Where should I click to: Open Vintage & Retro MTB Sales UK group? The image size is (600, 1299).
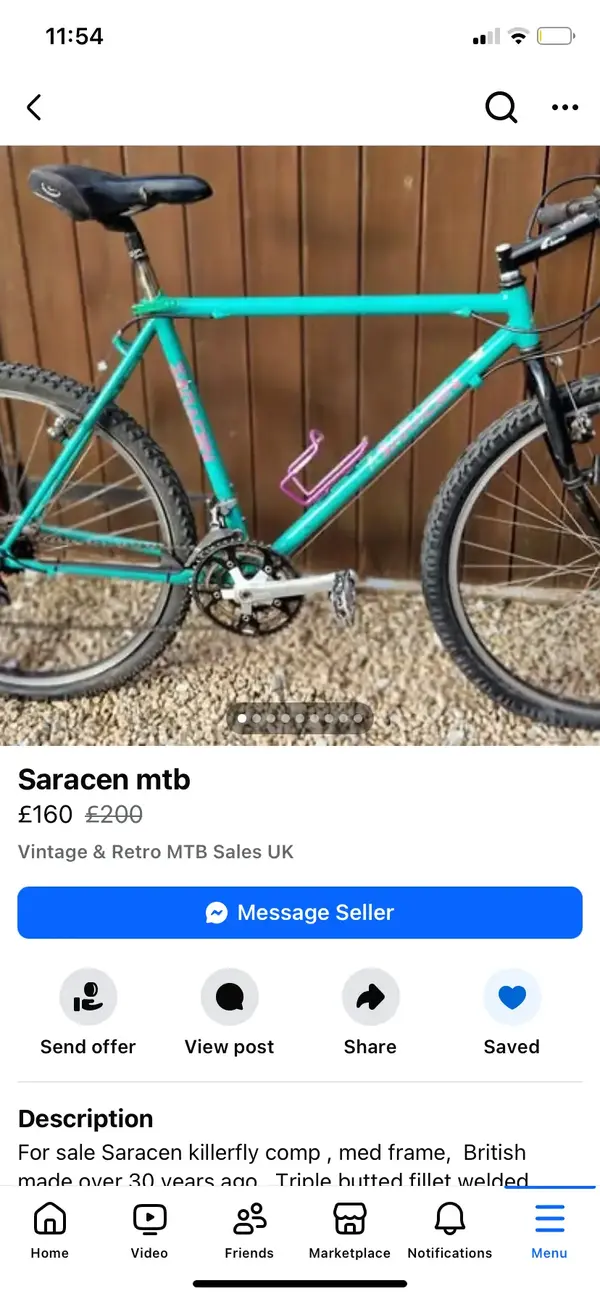click(156, 852)
